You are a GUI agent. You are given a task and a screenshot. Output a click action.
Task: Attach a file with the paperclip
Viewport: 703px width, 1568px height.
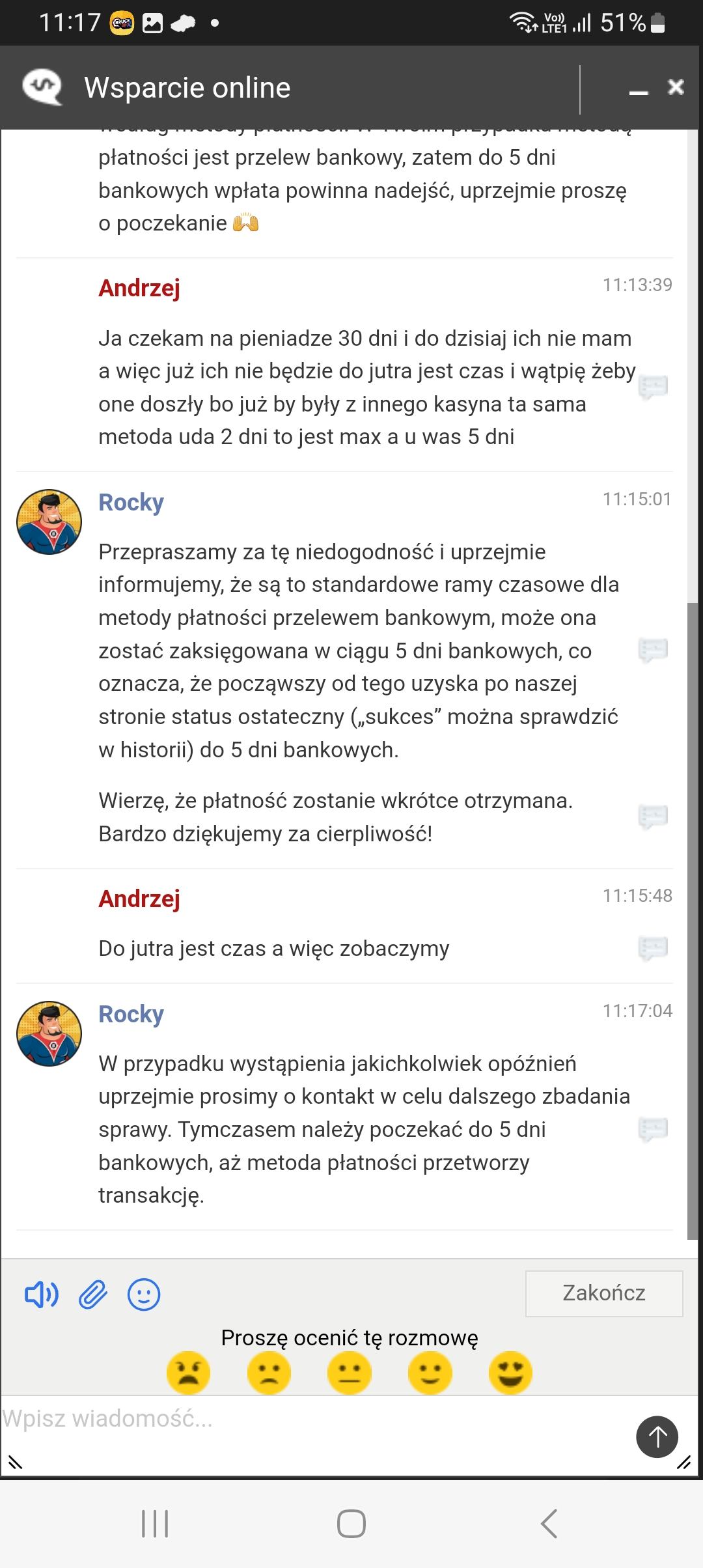(x=93, y=1295)
